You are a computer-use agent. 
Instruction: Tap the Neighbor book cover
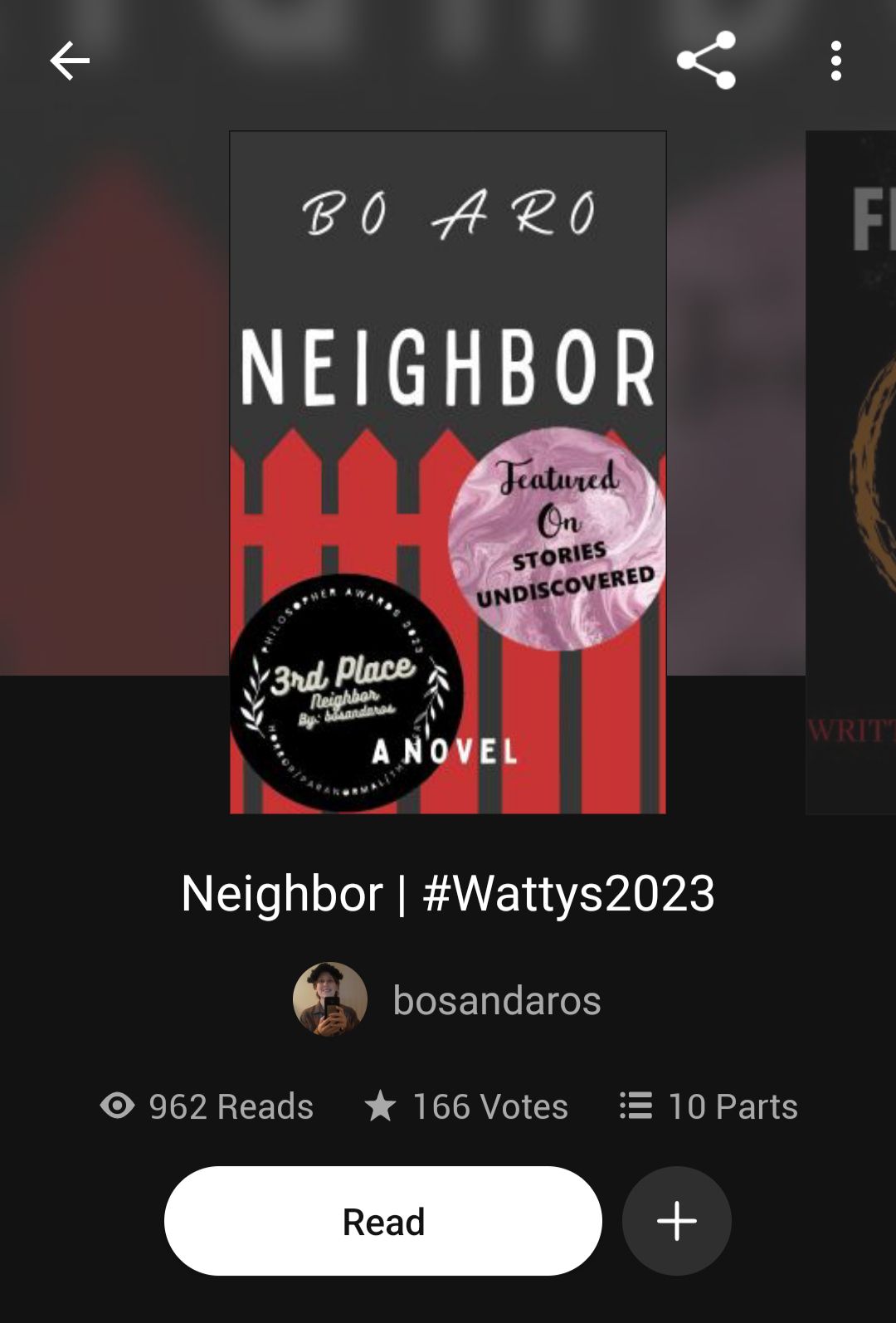click(x=448, y=471)
